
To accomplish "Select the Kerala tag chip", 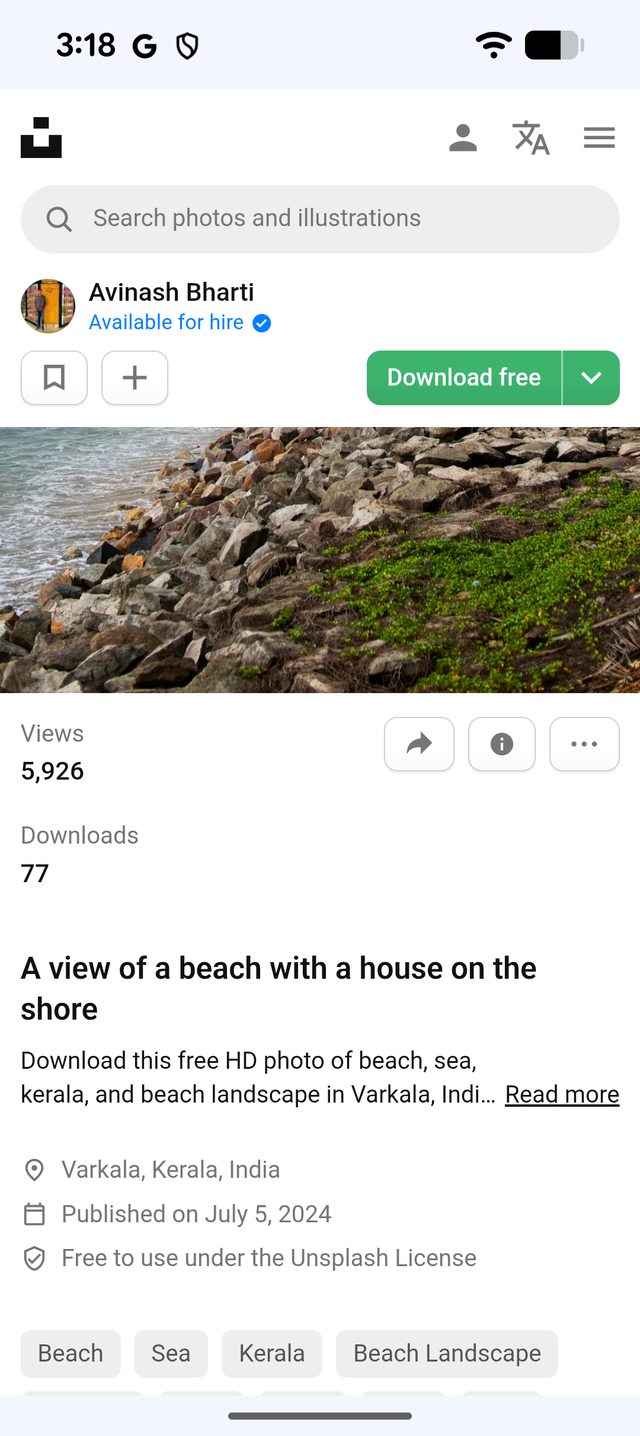I will coord(272,1353).
